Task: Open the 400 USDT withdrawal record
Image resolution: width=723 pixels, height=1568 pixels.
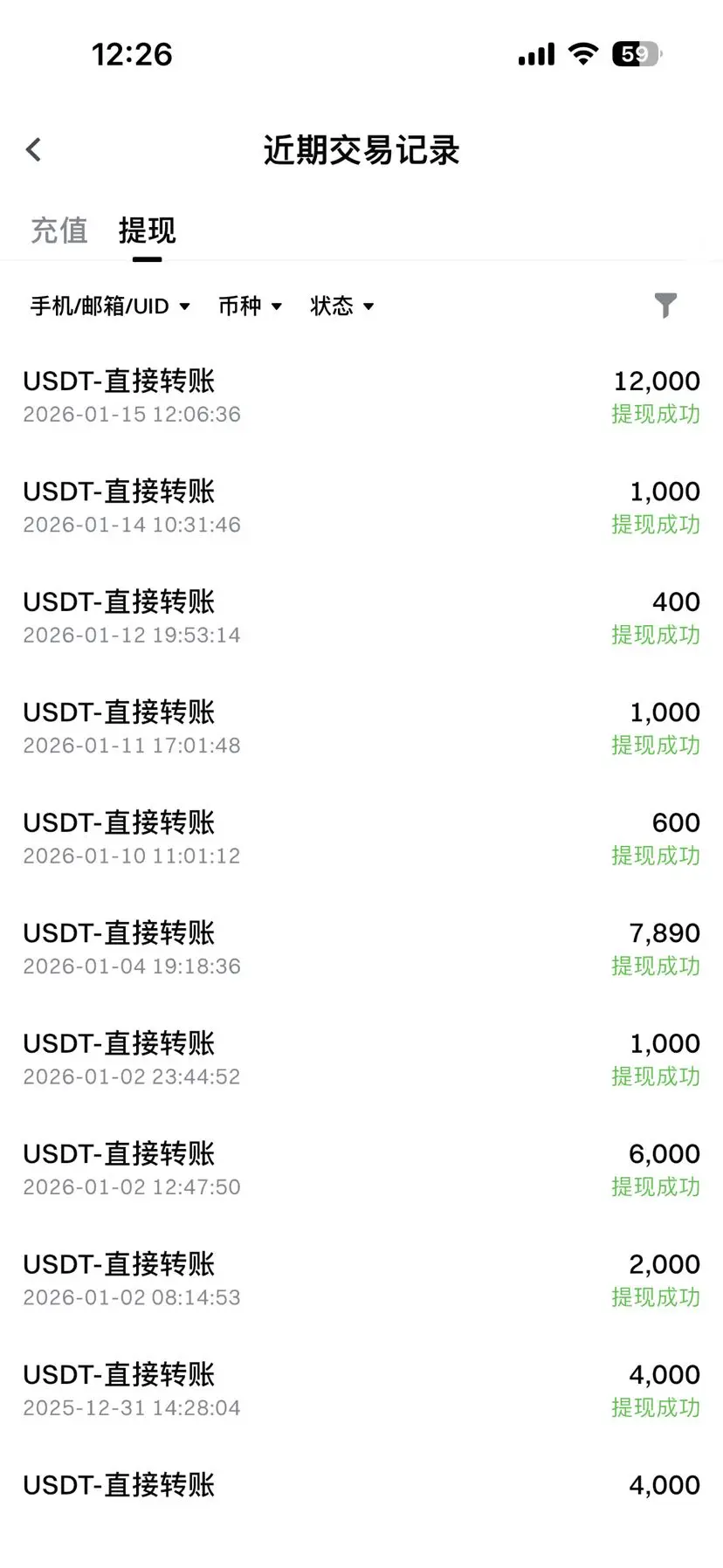Action: click(x=361, y=617)
